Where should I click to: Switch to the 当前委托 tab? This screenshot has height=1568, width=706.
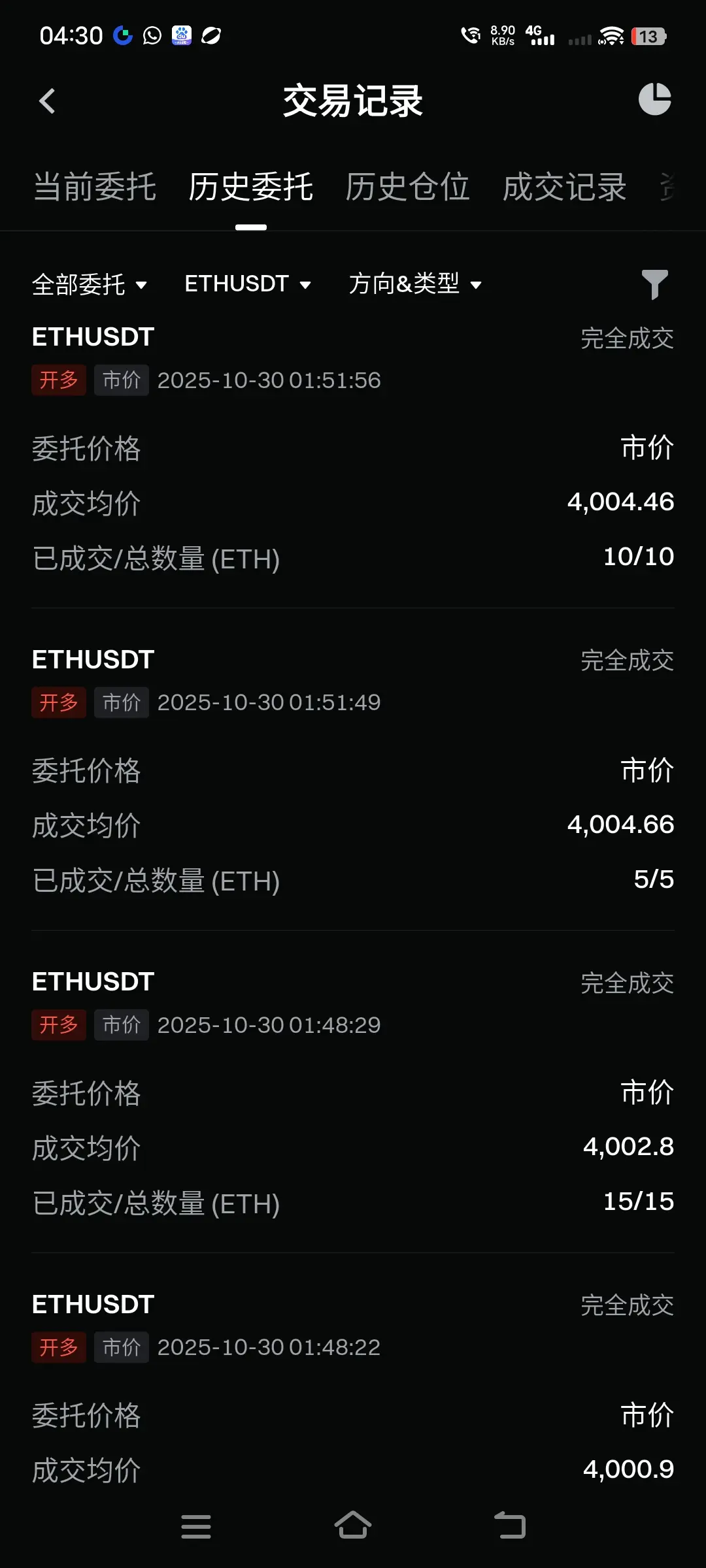(95, 188)
